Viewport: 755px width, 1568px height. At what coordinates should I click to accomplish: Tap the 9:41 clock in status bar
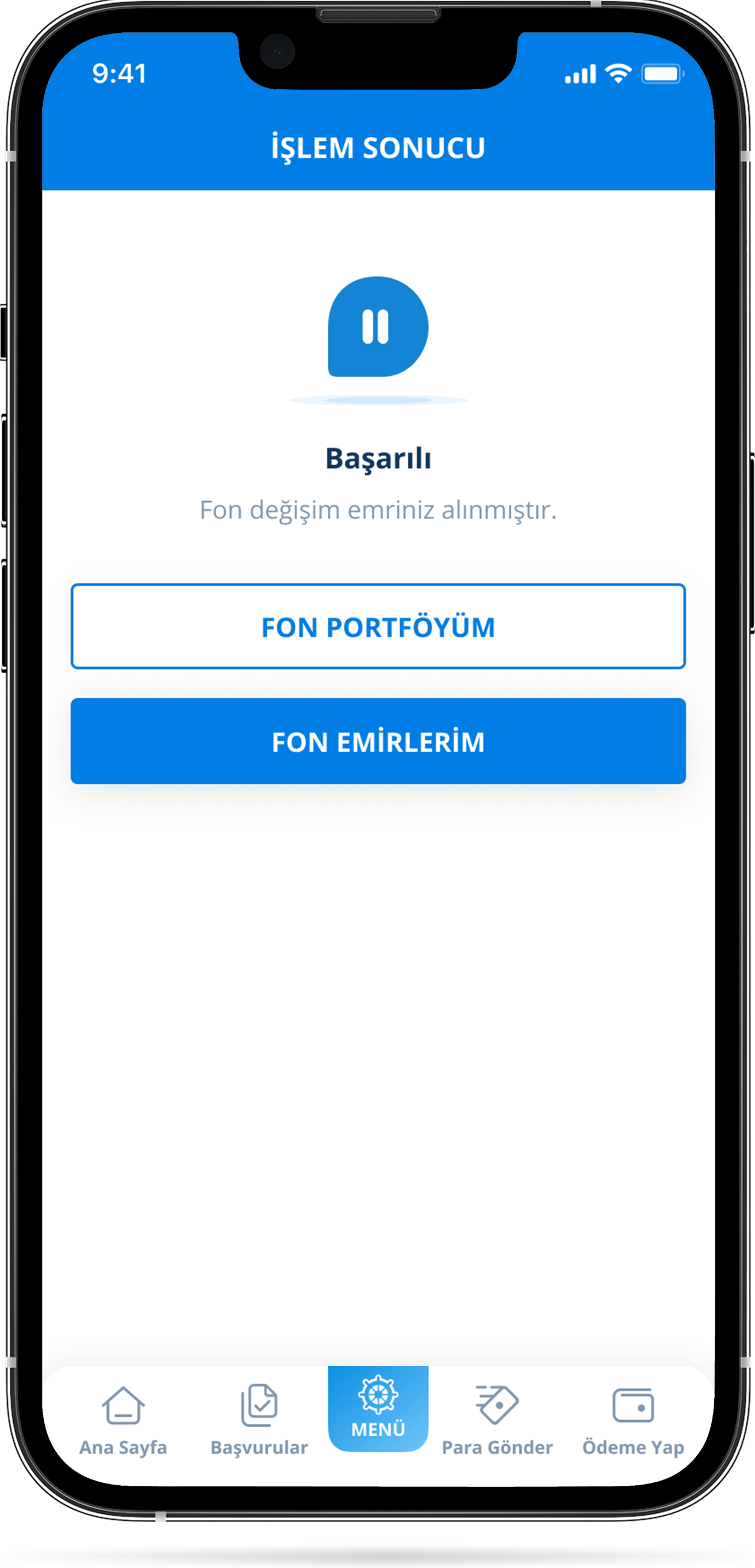click(120, 73)
